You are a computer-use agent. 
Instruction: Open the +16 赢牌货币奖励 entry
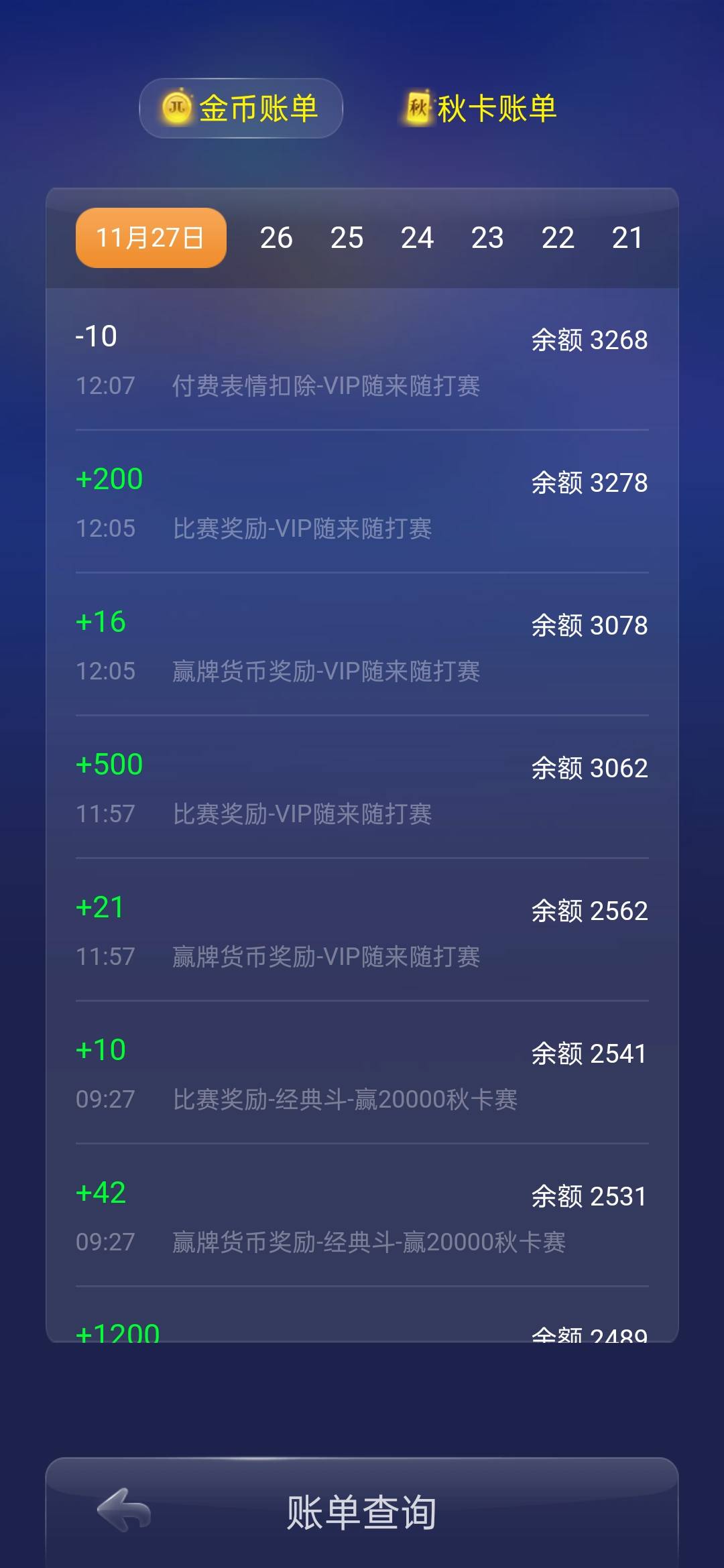click(362, 647)
